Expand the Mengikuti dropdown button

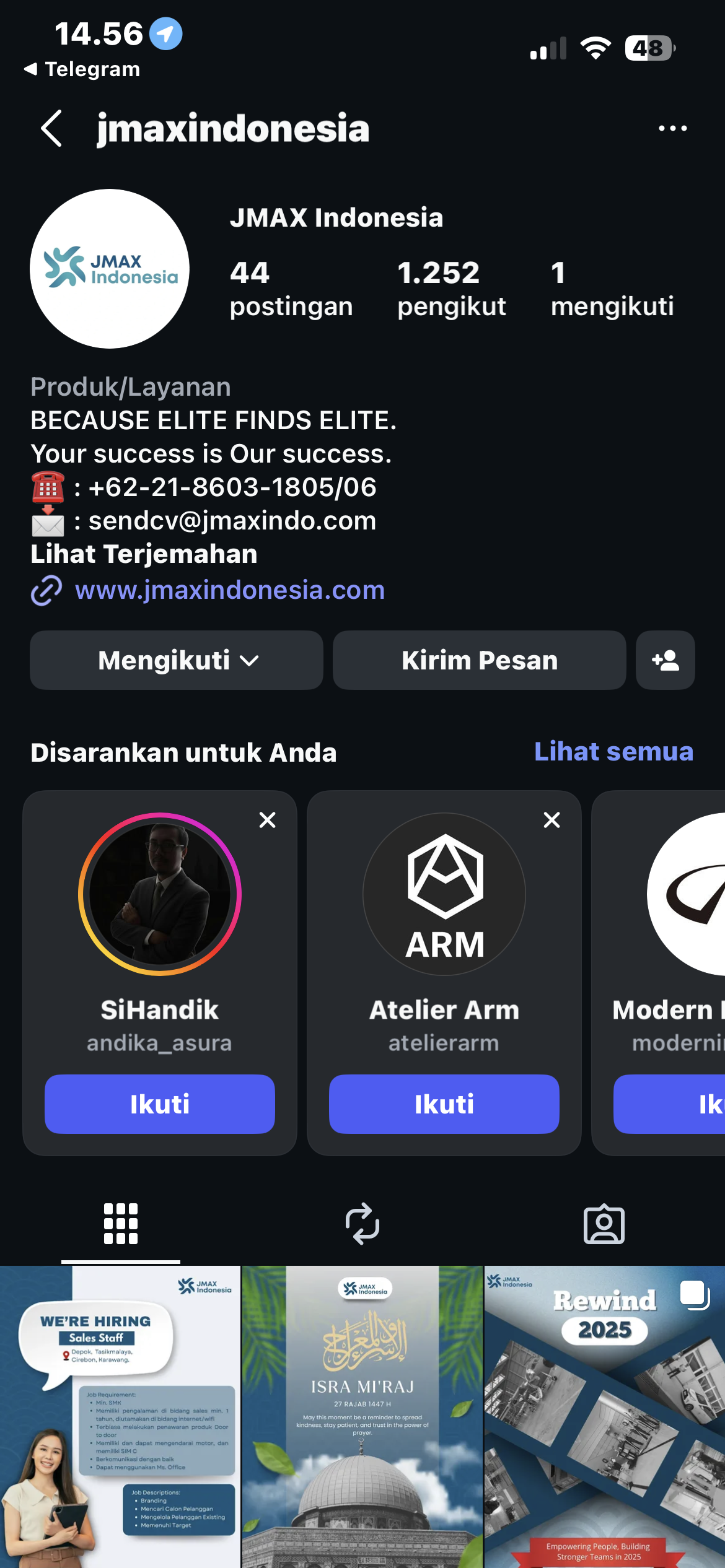pos(177,660)
